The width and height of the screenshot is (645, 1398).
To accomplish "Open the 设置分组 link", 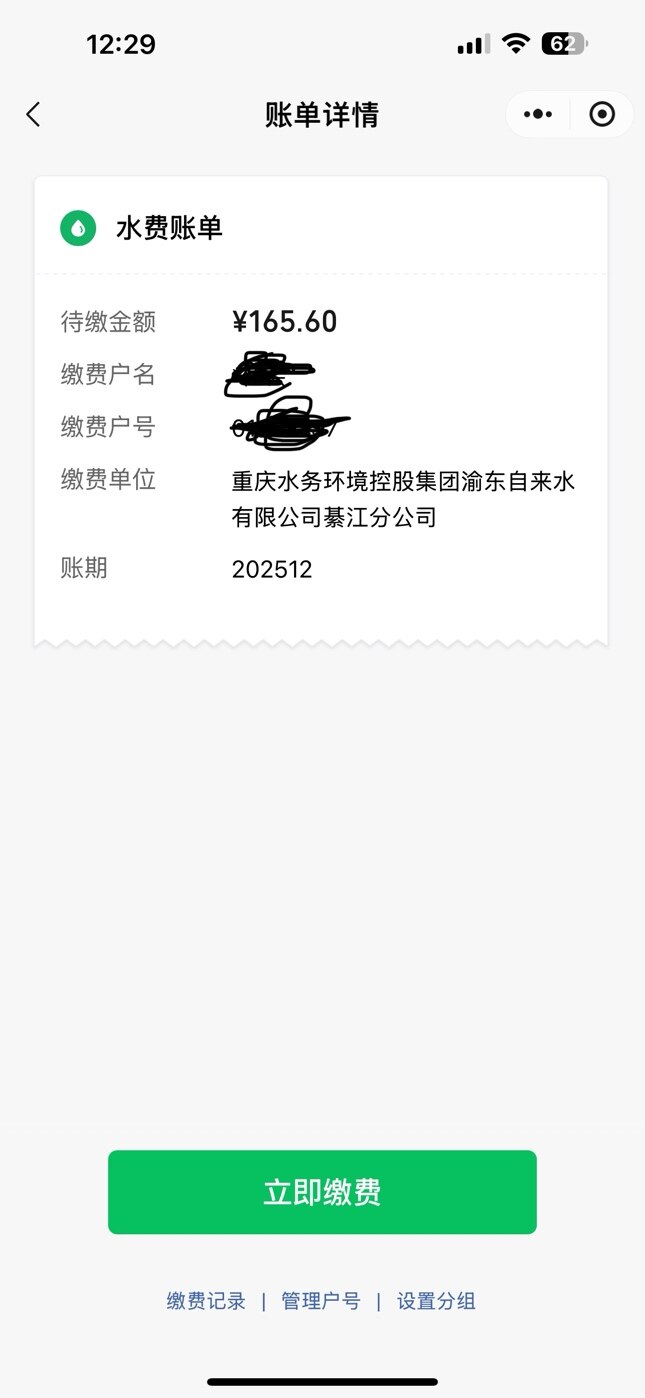I will tap(436, 1301).
